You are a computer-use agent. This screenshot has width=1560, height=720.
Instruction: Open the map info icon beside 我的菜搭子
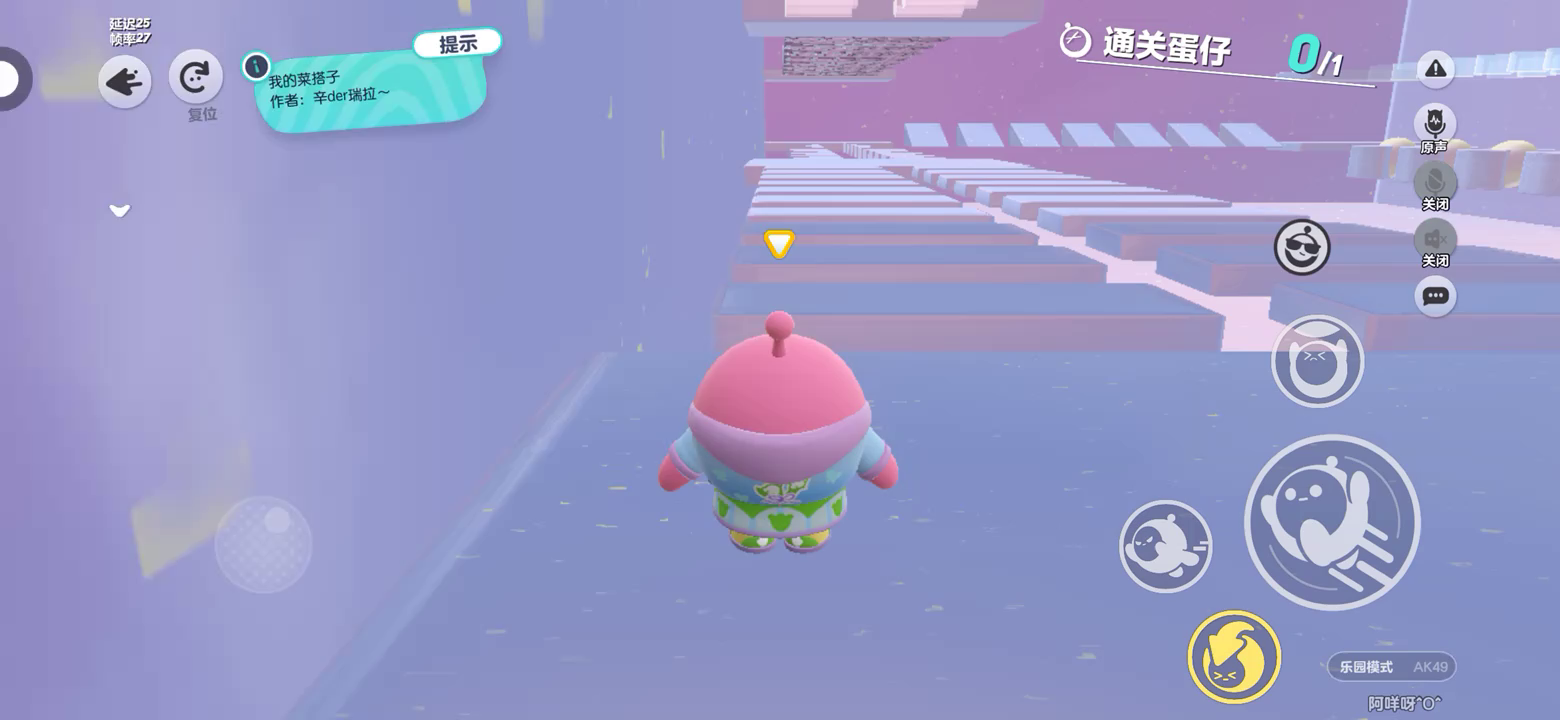[x=256, y=66]
